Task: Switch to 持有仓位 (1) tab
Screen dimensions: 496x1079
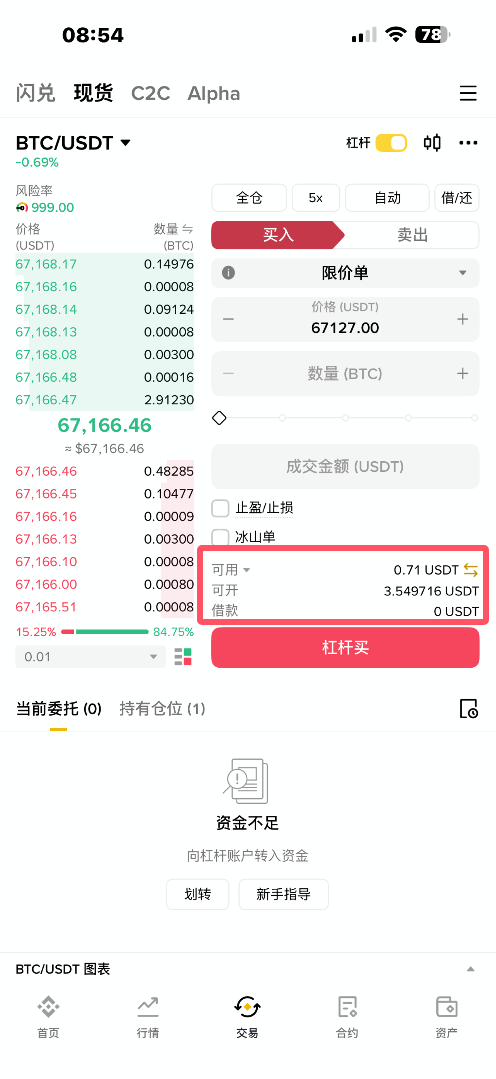Action: coord(162,709)
